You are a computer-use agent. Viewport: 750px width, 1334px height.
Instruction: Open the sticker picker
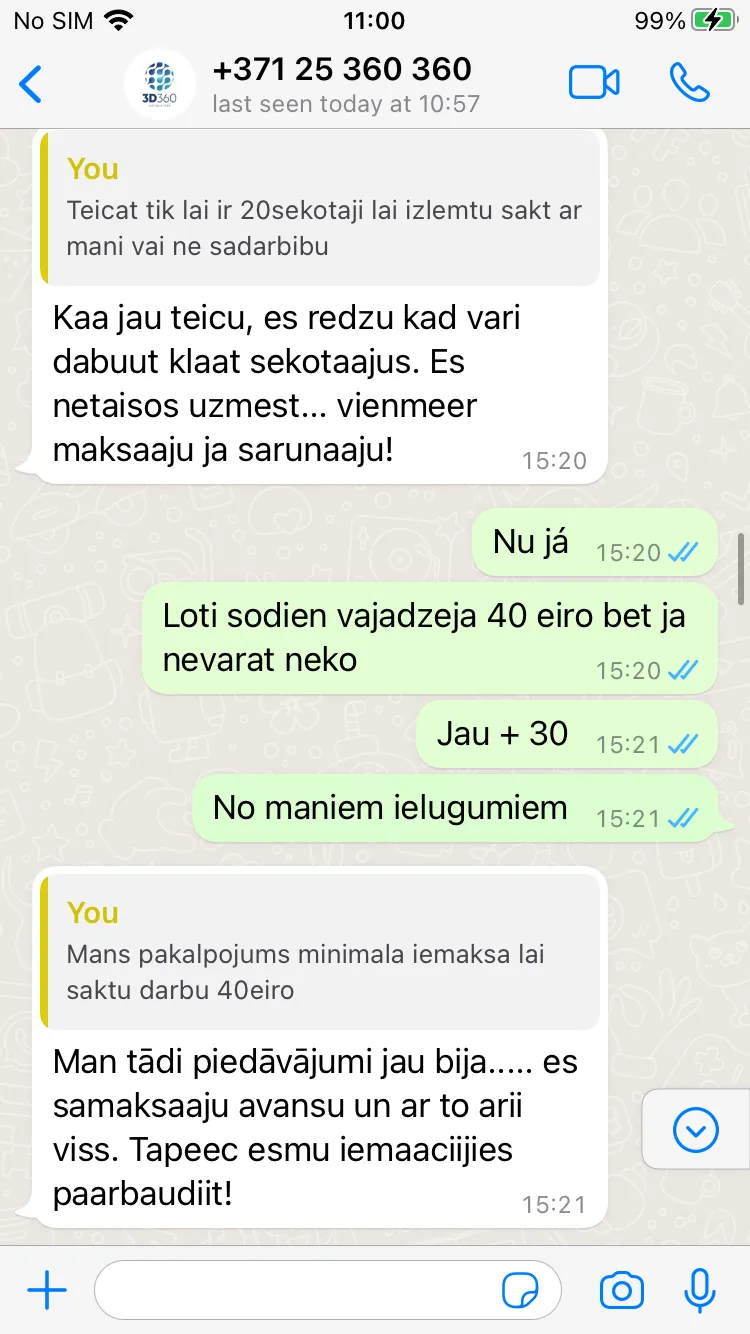519,1291
